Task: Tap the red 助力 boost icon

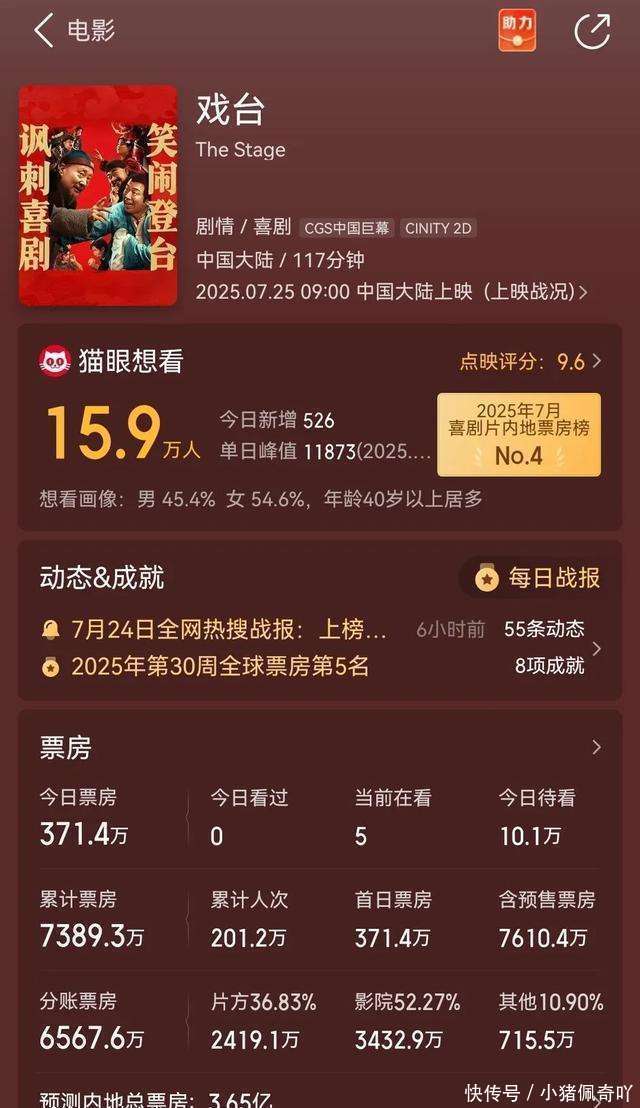Action: coord(516,31)
